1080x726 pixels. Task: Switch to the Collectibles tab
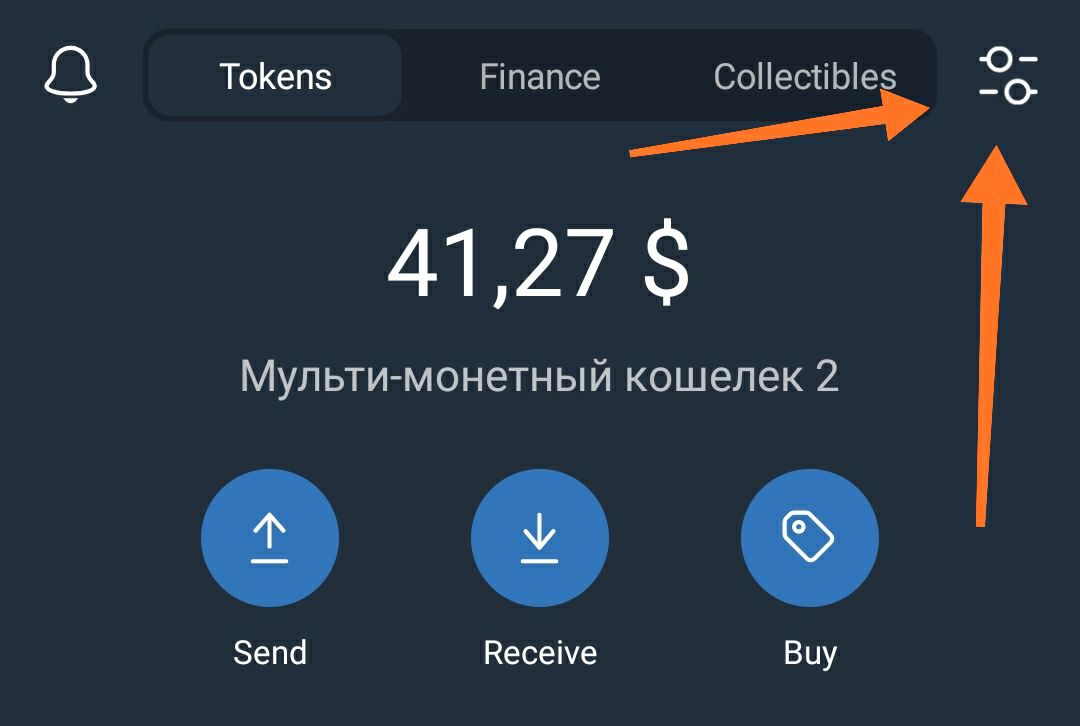tap(804, 77)
